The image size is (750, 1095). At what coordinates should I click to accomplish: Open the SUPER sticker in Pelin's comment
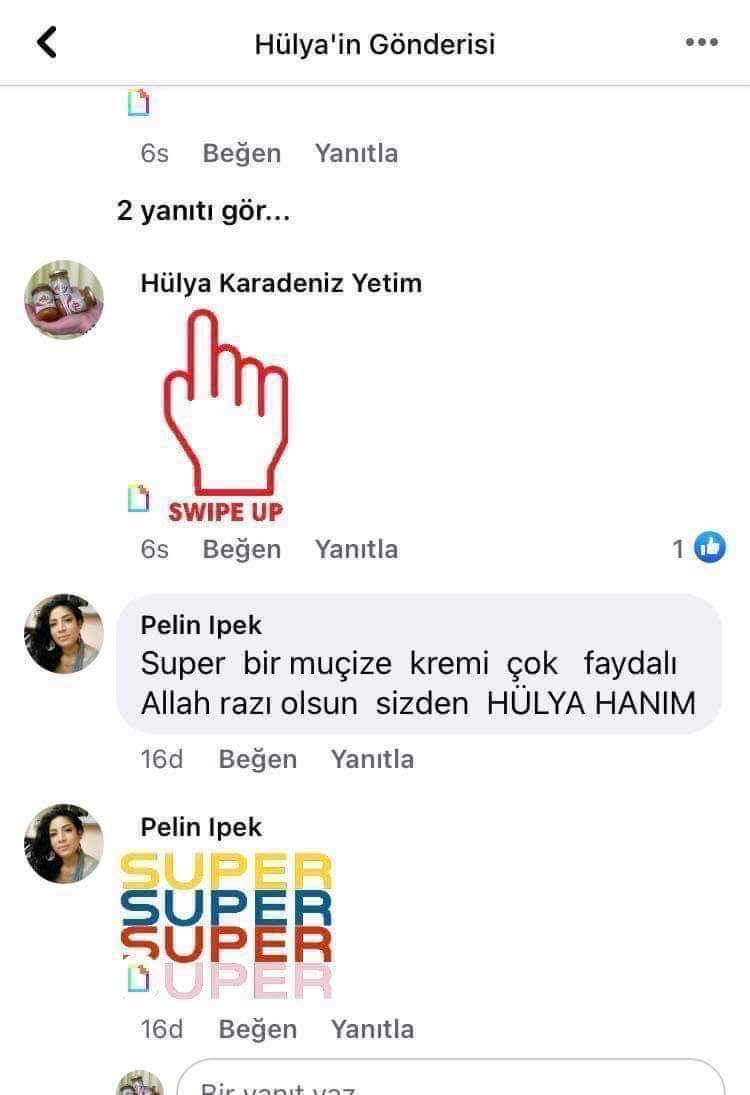(x=226, y=925)
